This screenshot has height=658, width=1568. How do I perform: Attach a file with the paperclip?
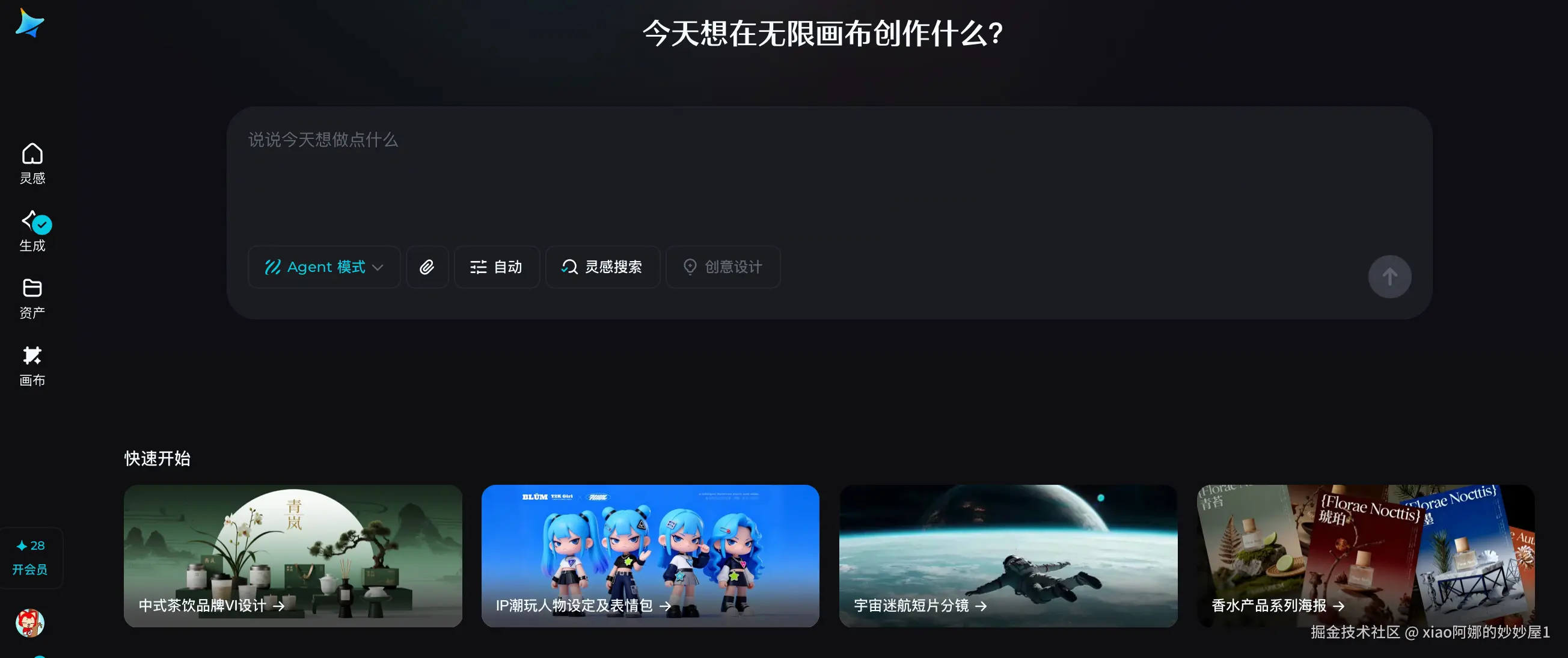[x=427, y=266]
